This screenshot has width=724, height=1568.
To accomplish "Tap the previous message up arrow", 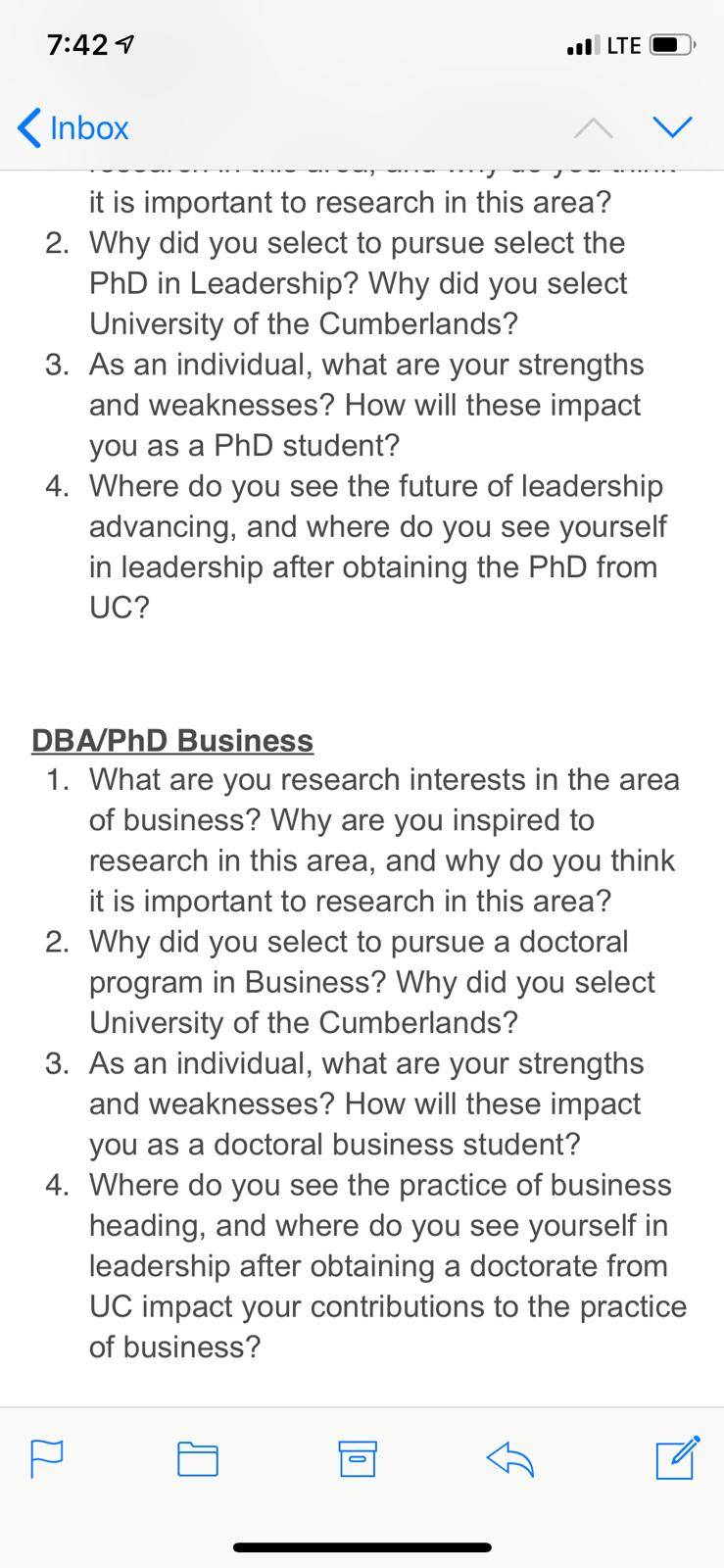I will coord(595,127).
